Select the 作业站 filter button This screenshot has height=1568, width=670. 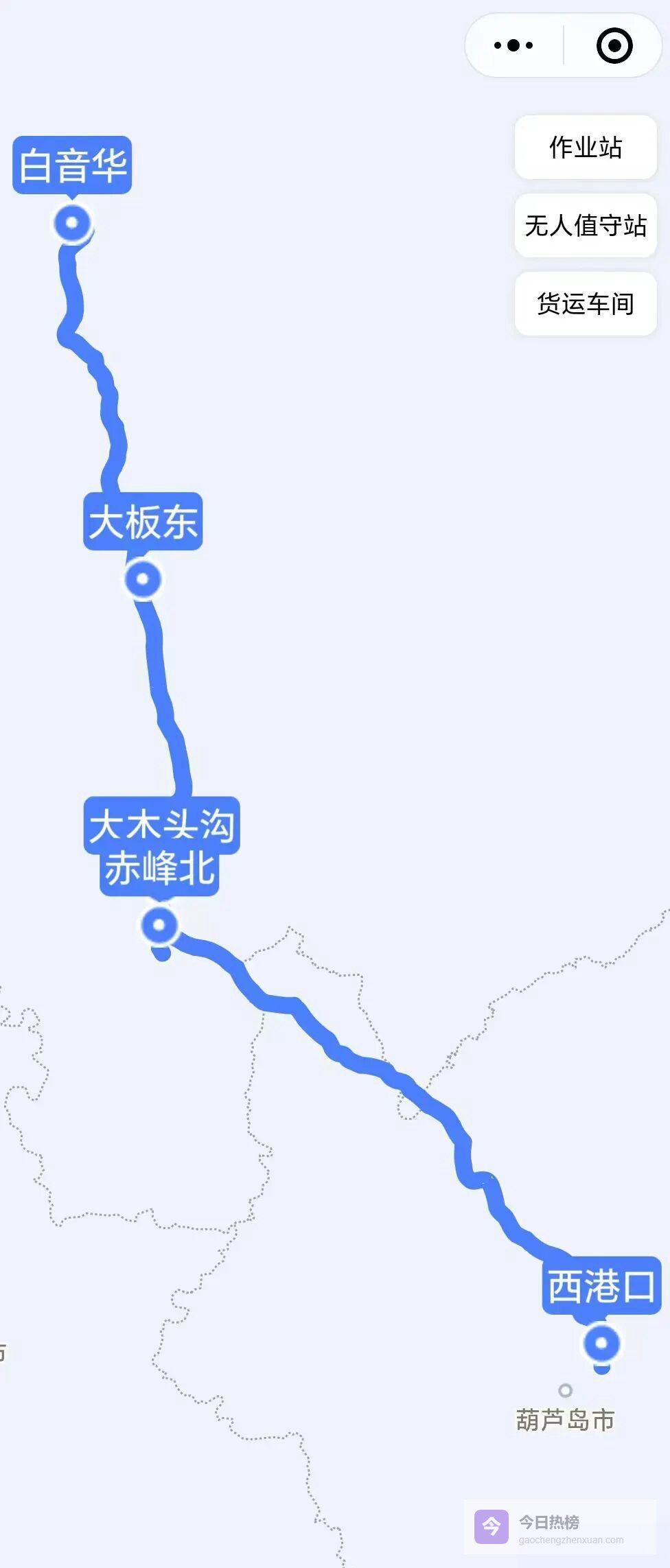[x=586, y=148]
